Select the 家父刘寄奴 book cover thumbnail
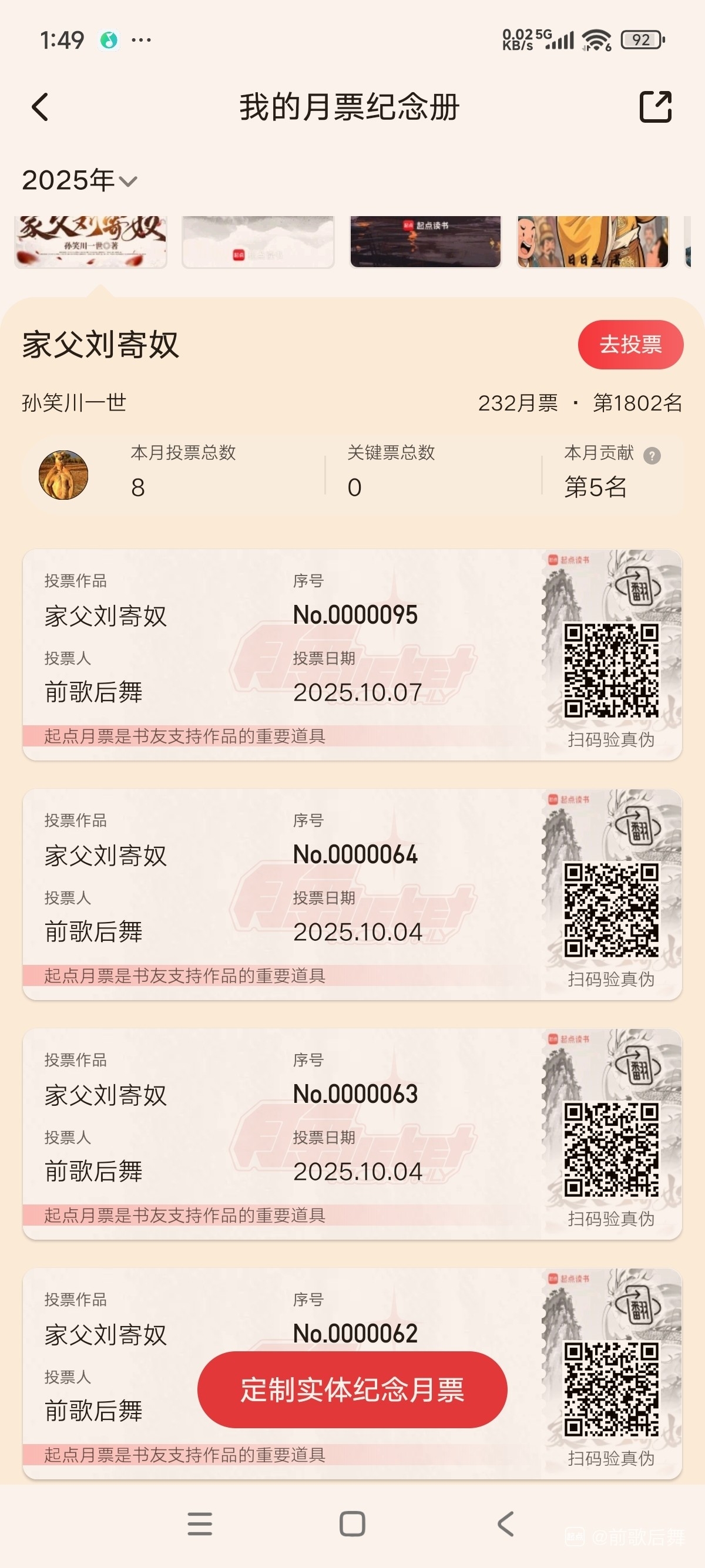The width and height of the screenshot is (705, 1568). tap(90, 241)
